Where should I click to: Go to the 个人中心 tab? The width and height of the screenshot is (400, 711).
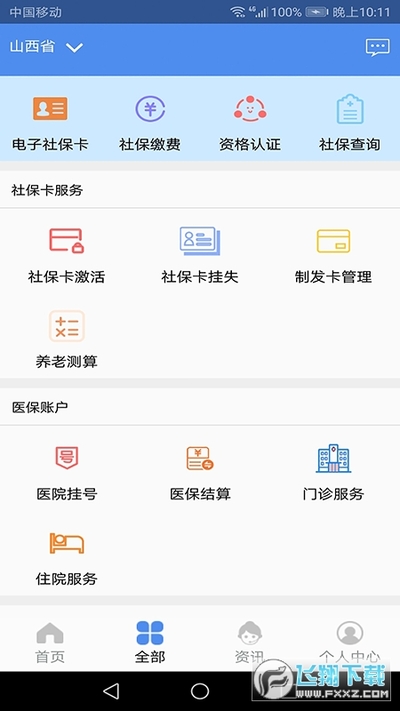pyautogui.click(x=350, y=643)
